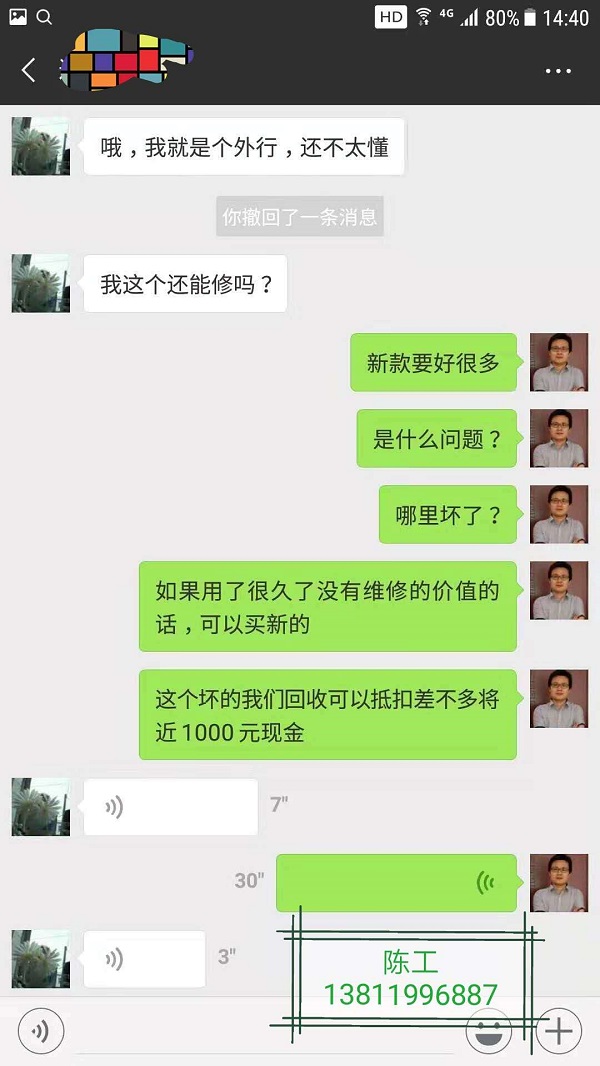Image resolution: width=600 pixels, height=1066 pixels.
Task: Play the 7-second voice message
Action: 170,807
